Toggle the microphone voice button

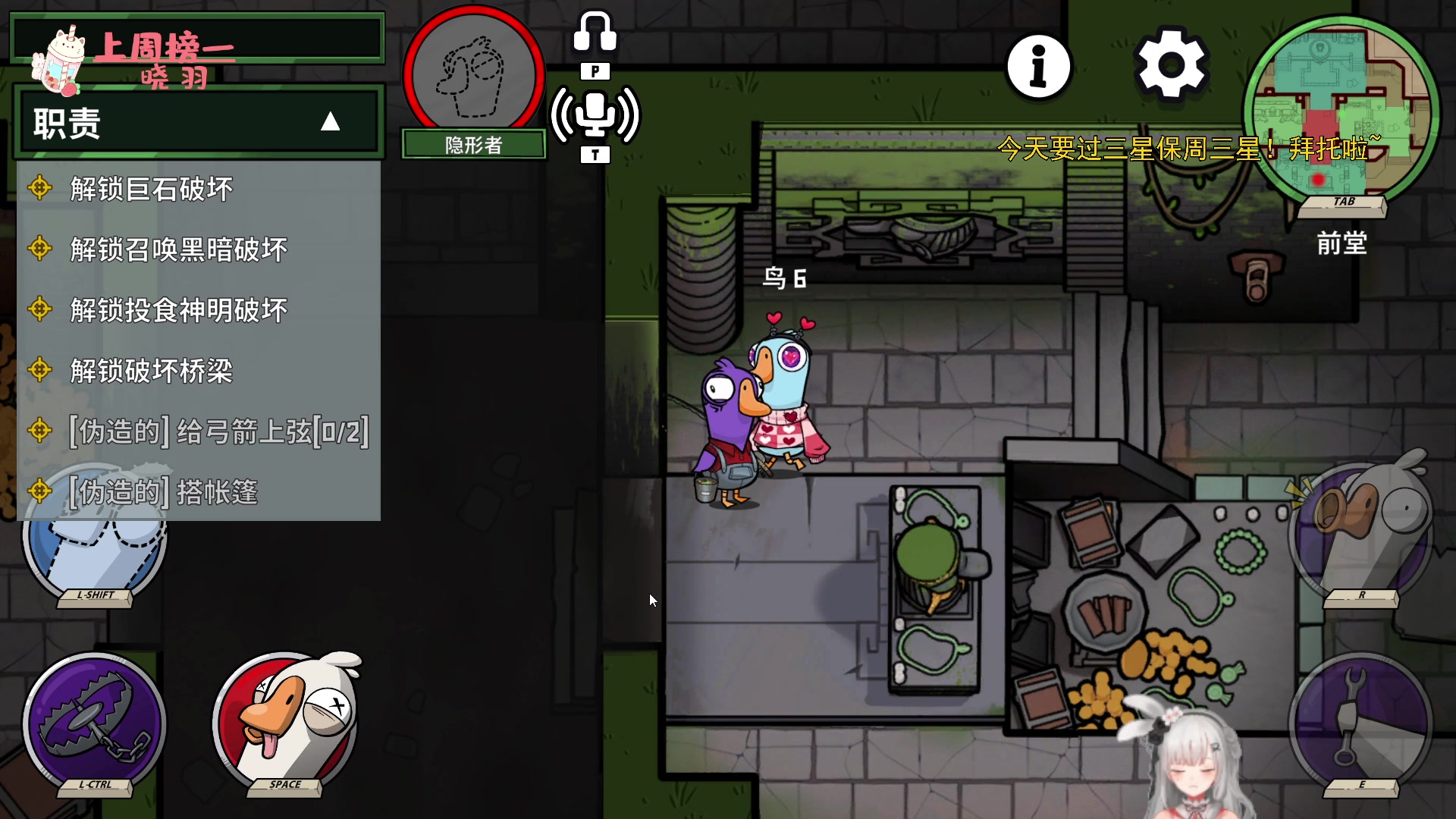coord(595,116)
